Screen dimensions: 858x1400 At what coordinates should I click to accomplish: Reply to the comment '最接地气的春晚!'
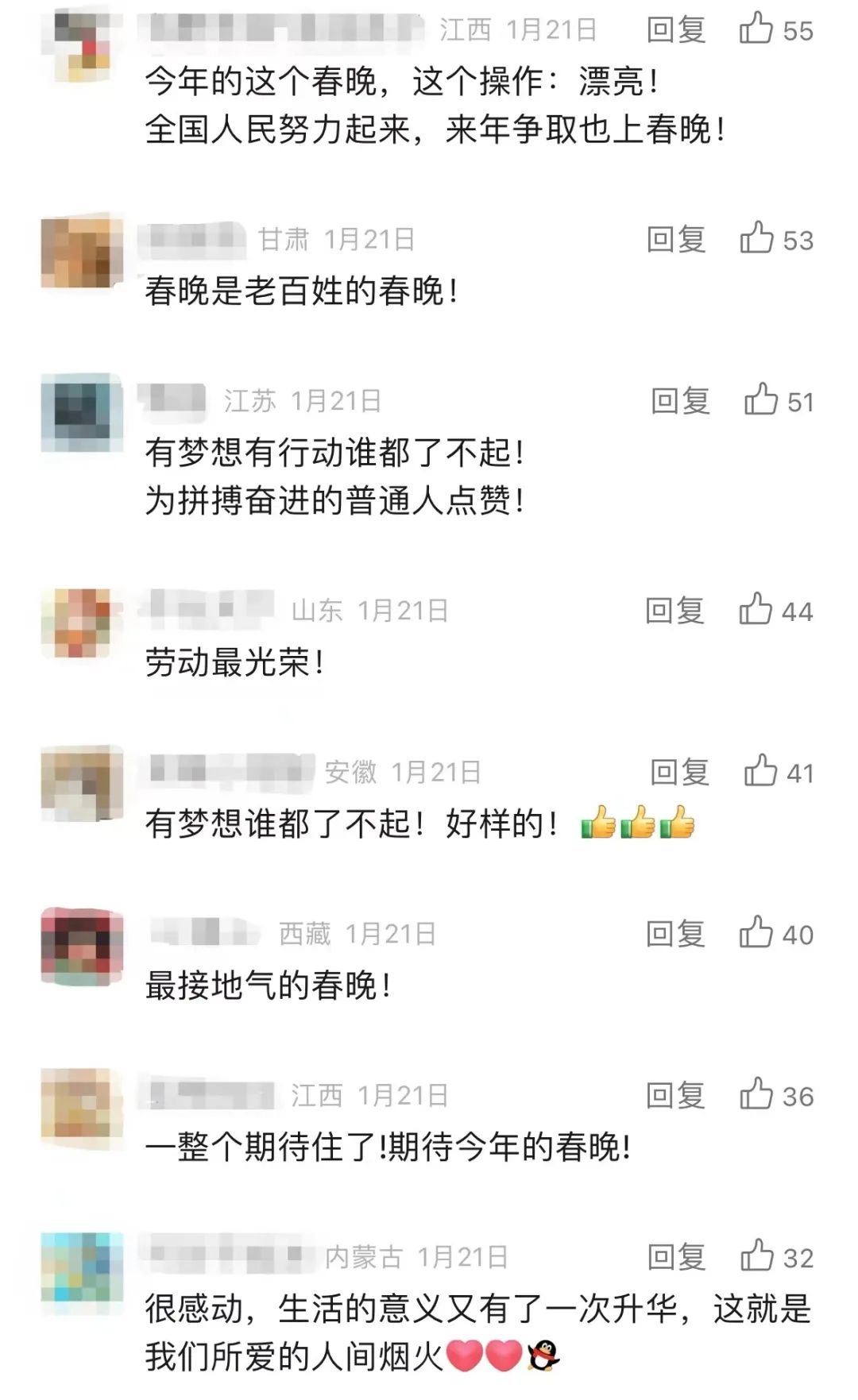click(675, 934)
